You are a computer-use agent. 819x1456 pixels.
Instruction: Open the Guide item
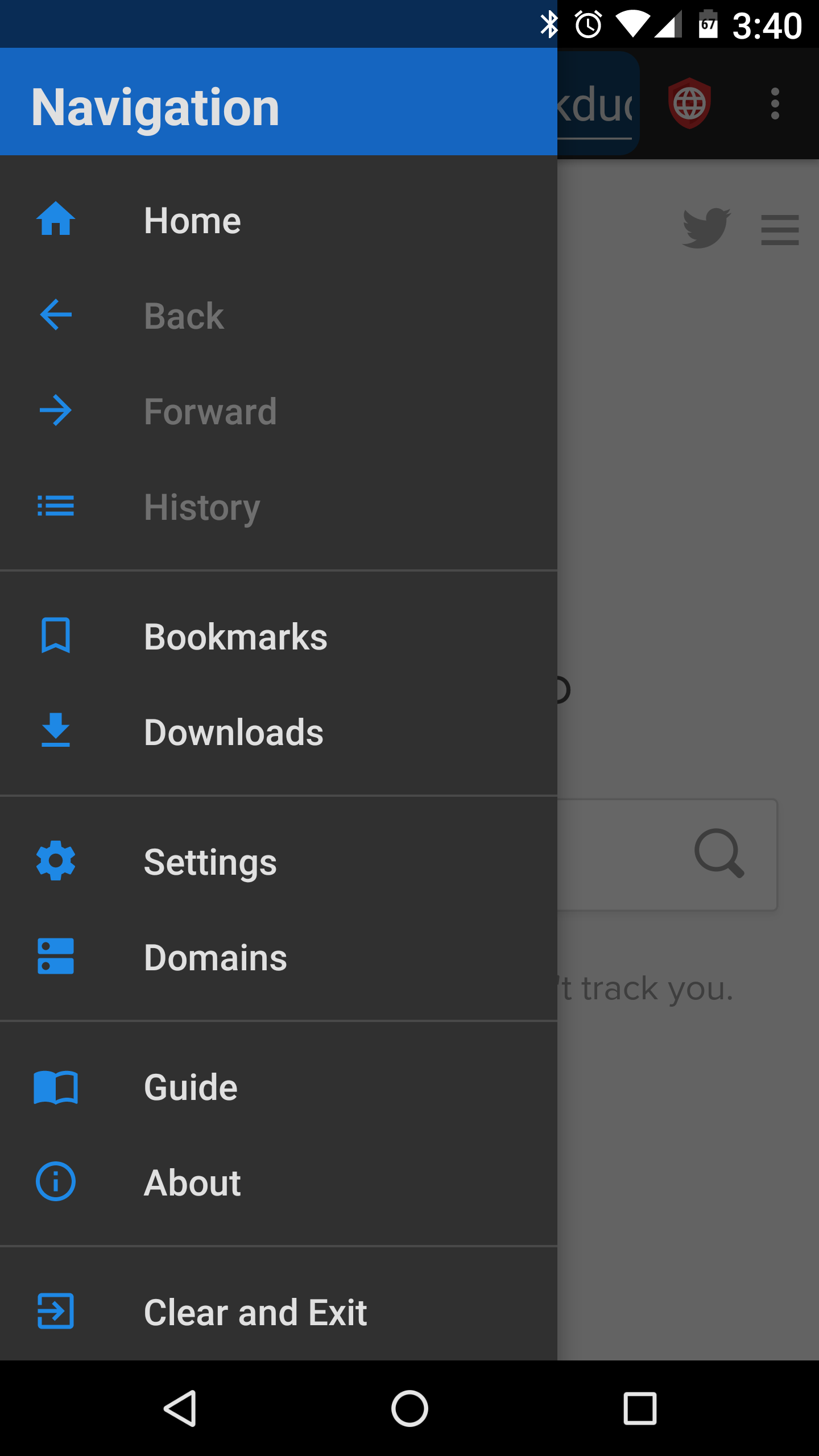click(279, 1087)
